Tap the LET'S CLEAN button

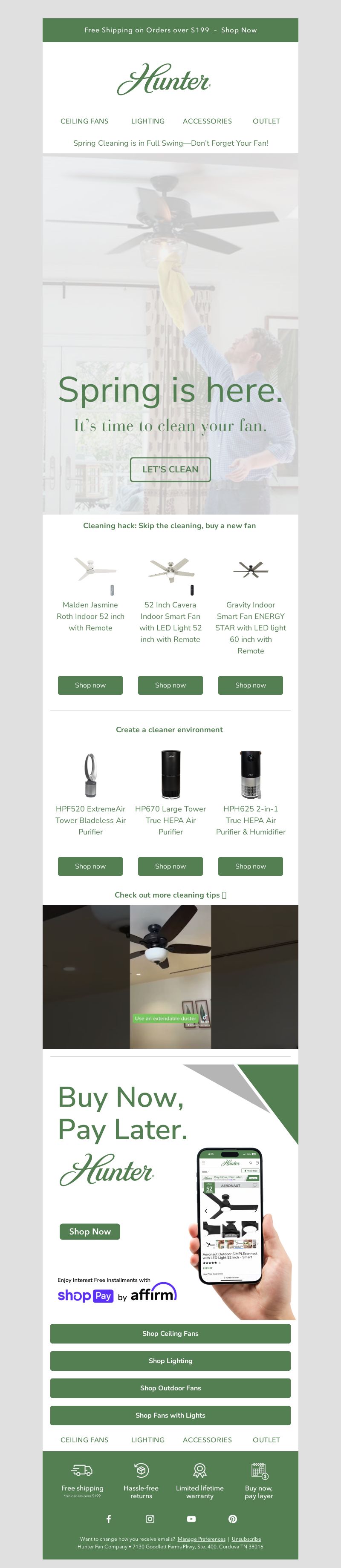(x=170, y=469)
